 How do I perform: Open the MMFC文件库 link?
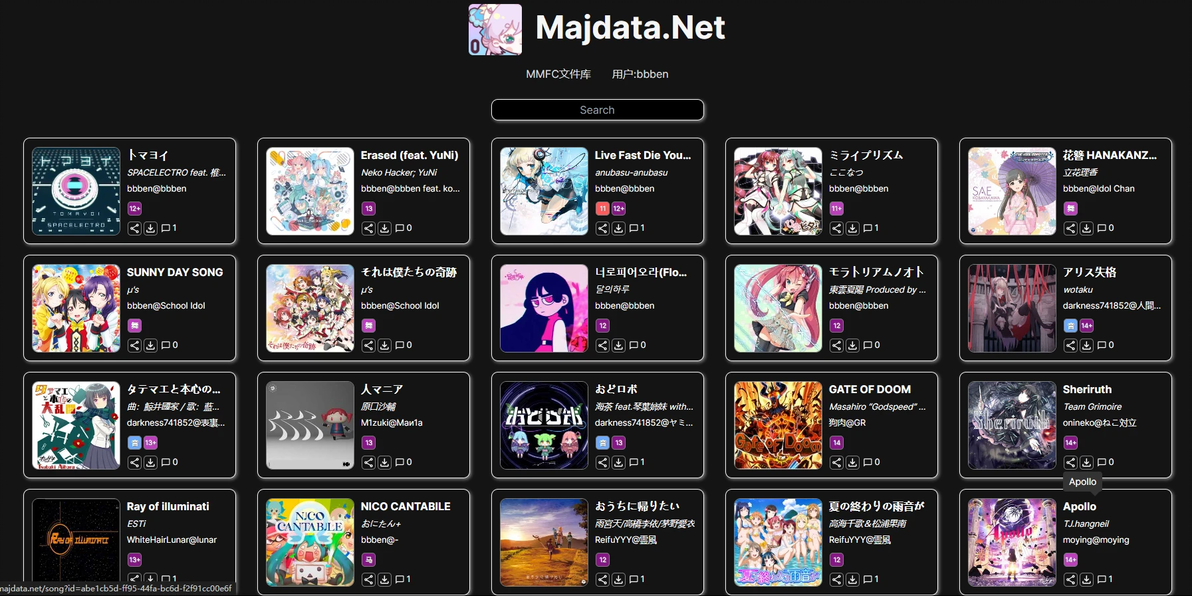click(x=558, y=74)
